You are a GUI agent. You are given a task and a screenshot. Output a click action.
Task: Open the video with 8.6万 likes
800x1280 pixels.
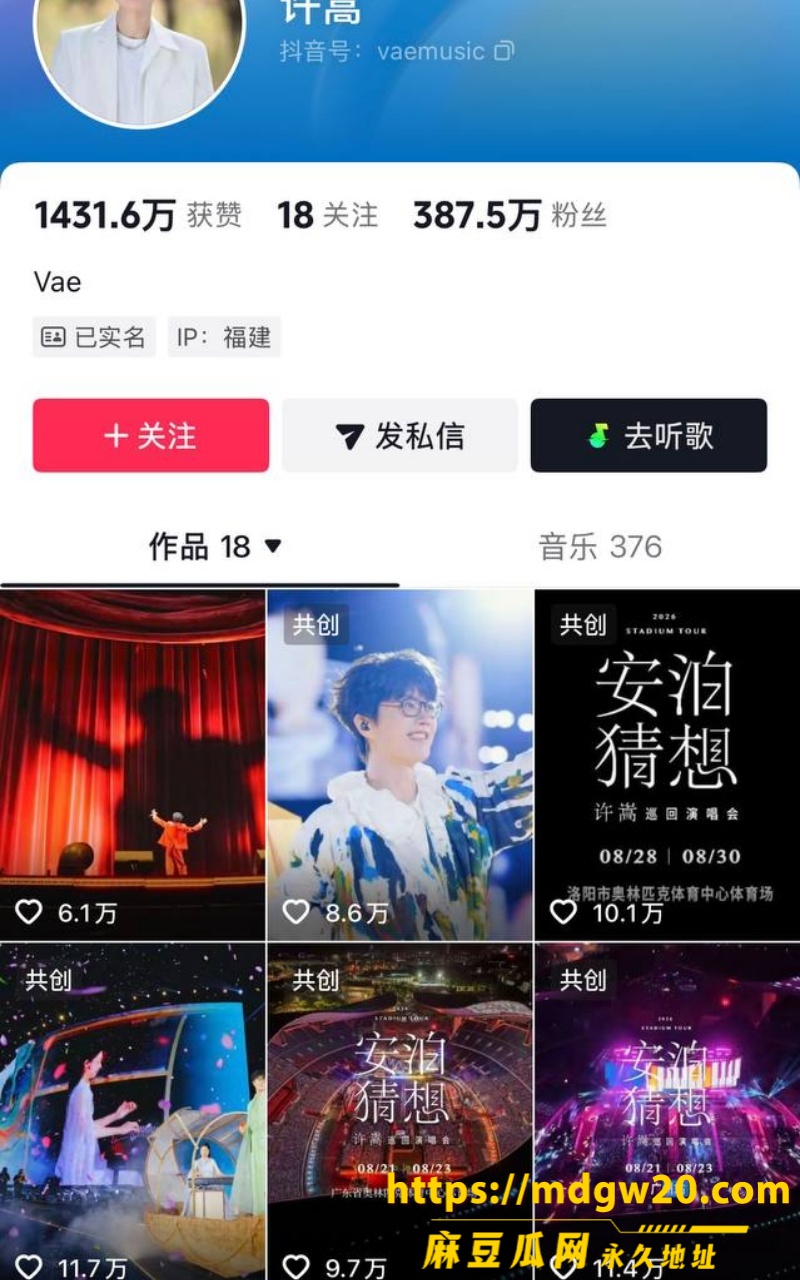[400, 765]
